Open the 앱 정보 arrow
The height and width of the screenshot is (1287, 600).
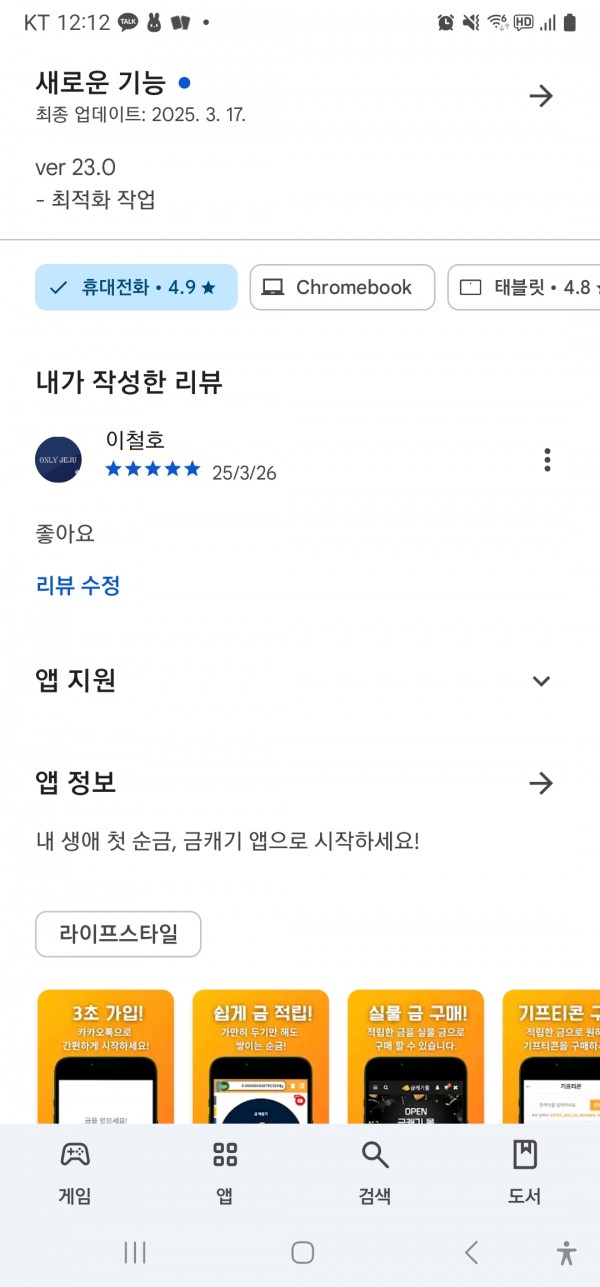(x=541, y=783)
